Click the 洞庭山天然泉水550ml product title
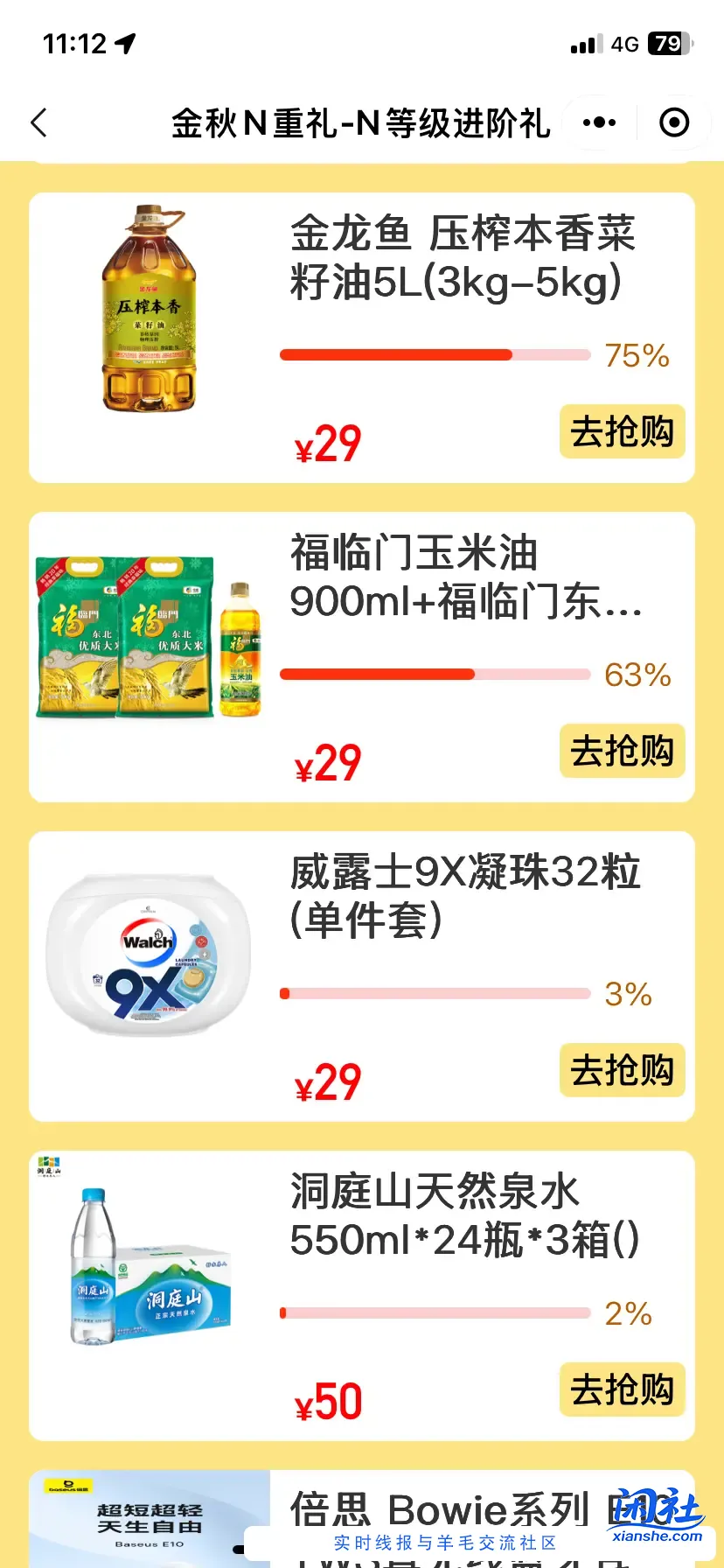This screenshot has height=1568, width=724. coord(463,1216)
